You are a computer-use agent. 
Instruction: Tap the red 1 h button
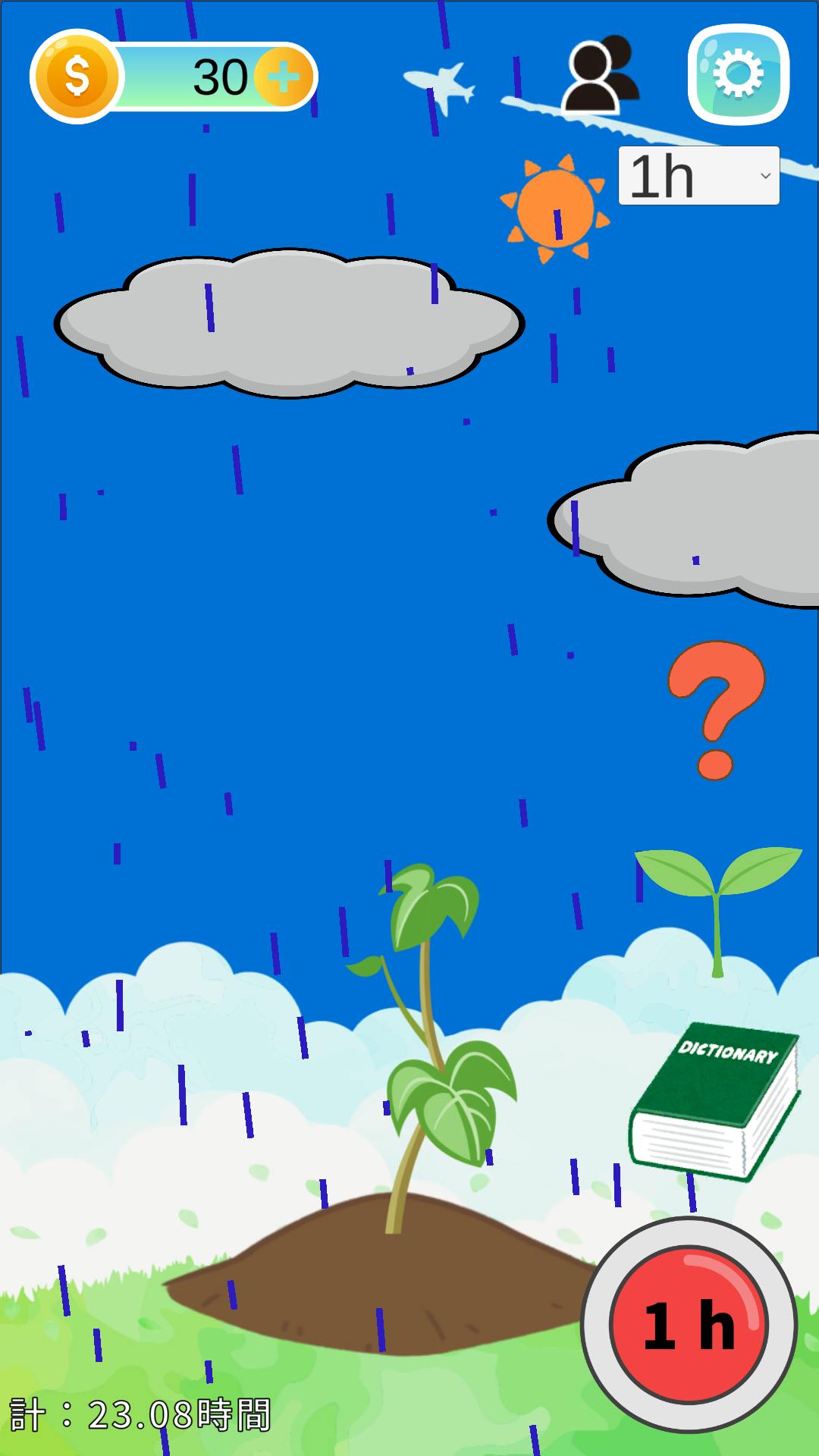click(689, 1325)
